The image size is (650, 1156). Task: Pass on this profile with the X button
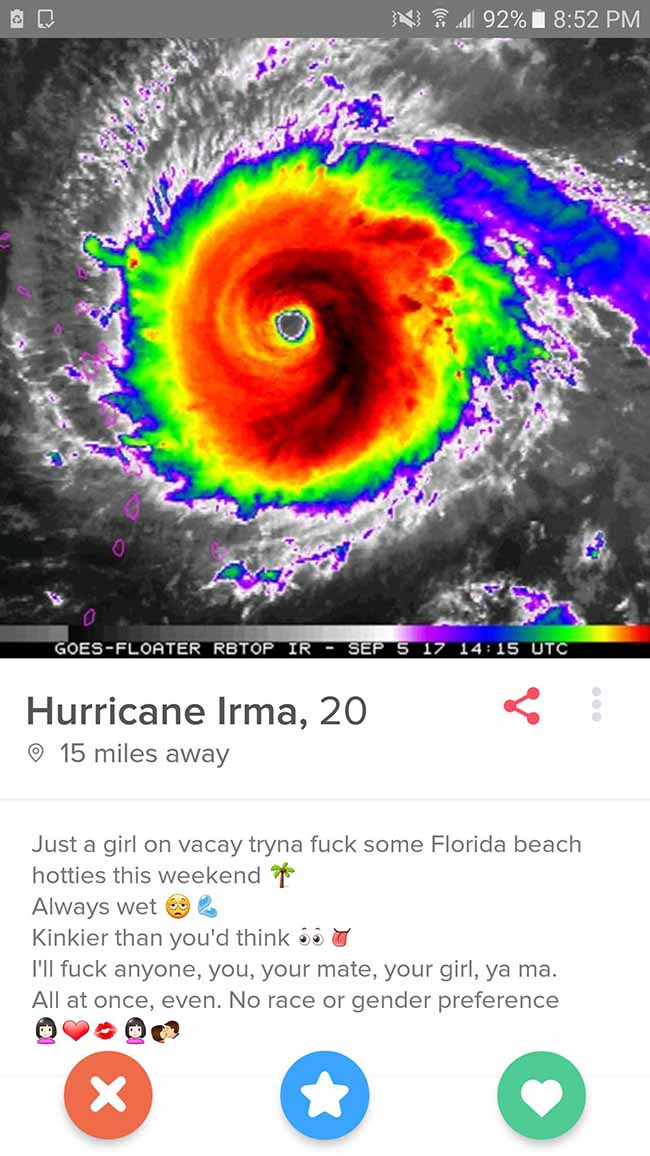[108, 1095]
